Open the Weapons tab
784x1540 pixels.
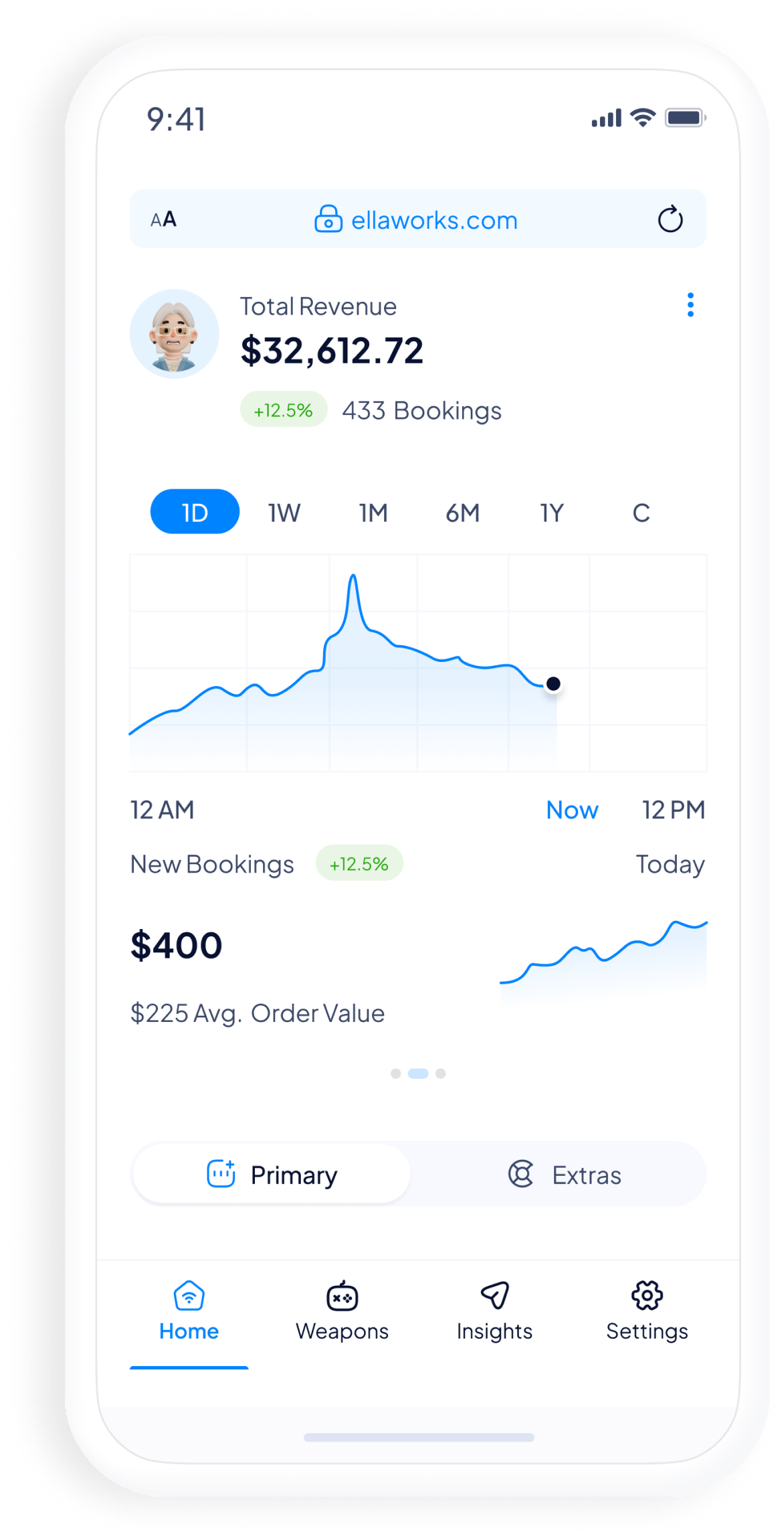[x=342, y=1312]
